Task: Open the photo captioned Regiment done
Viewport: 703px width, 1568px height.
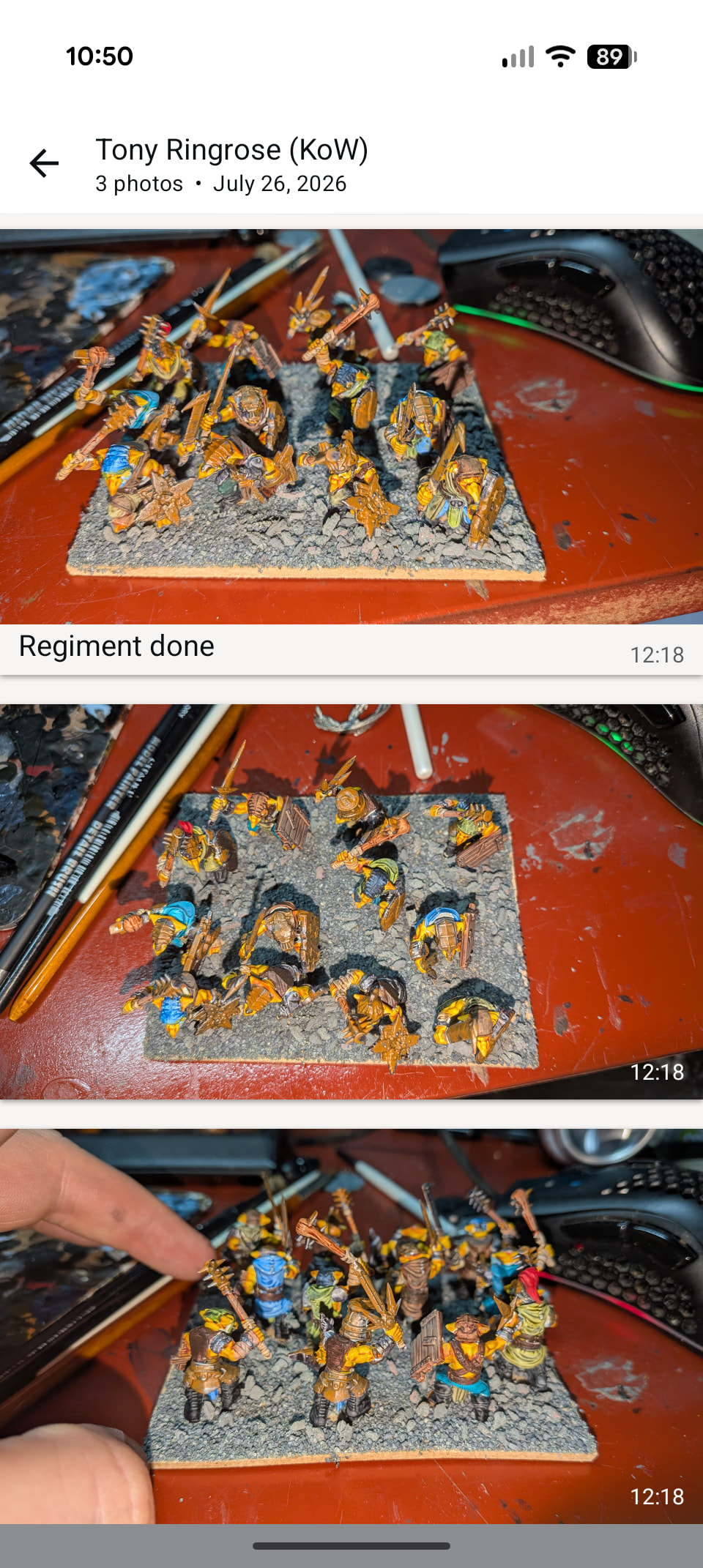Action: 351,427
